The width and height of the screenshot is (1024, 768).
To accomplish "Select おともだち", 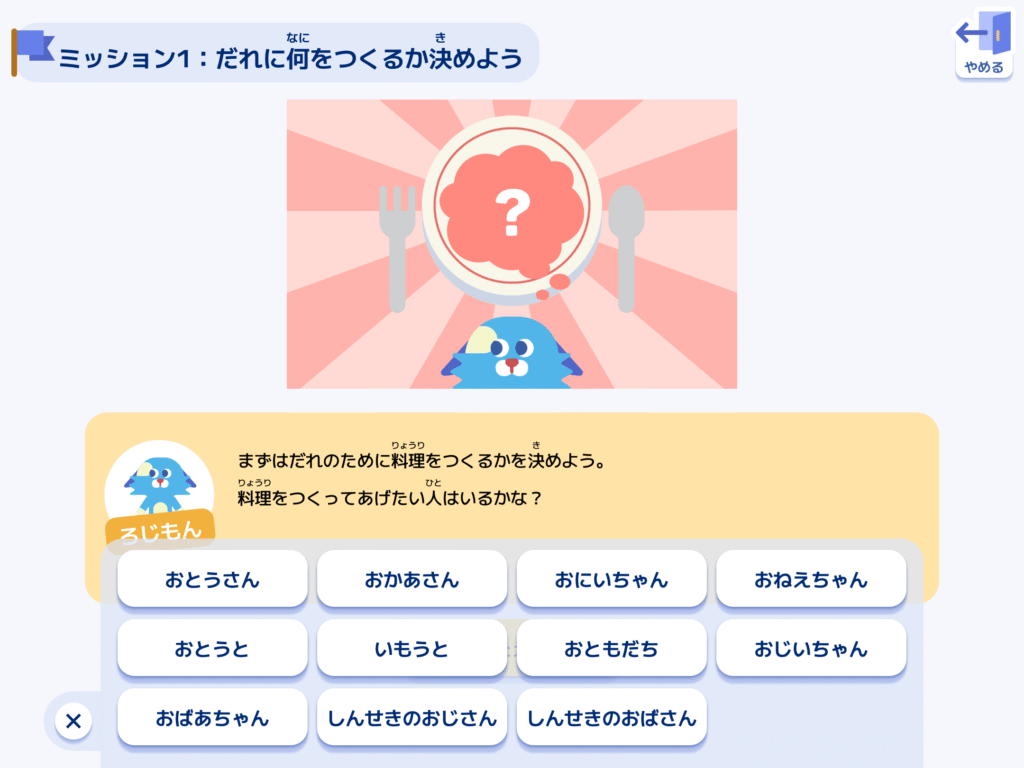I will pos(611,648).
